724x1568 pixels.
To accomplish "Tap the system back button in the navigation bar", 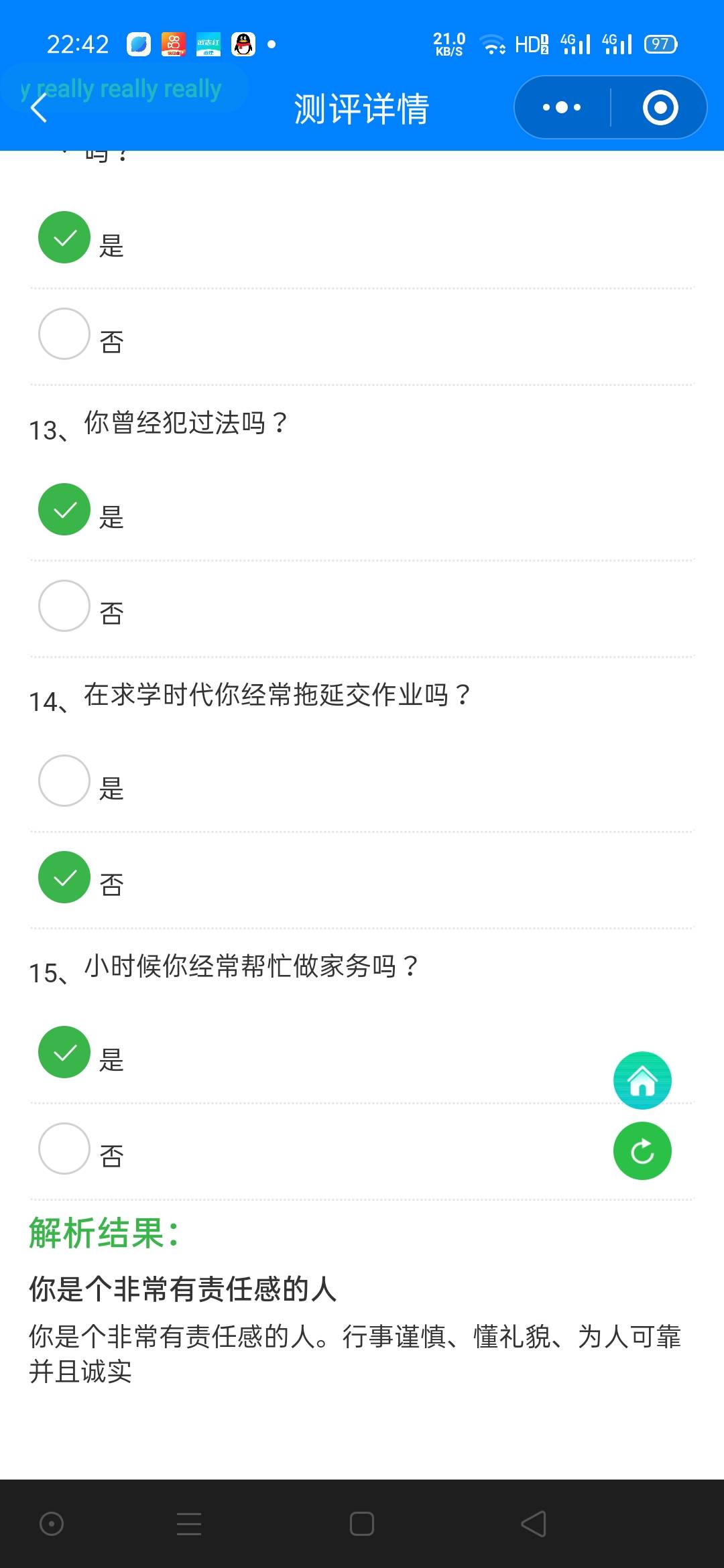I will 534,1524.
